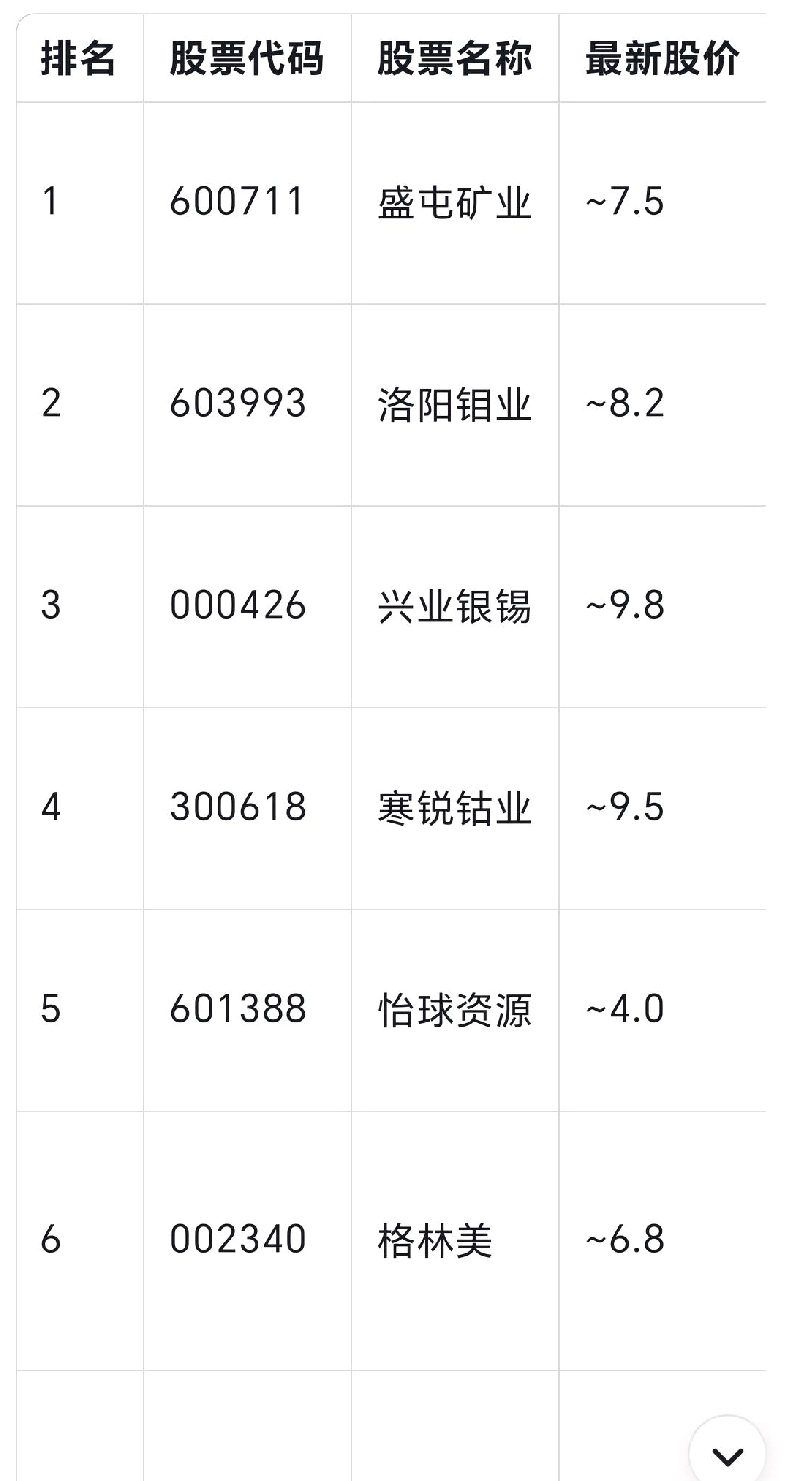Select the price ~6.8 for 格林美
The image size is (801, 1481).
coord(622,1239)
